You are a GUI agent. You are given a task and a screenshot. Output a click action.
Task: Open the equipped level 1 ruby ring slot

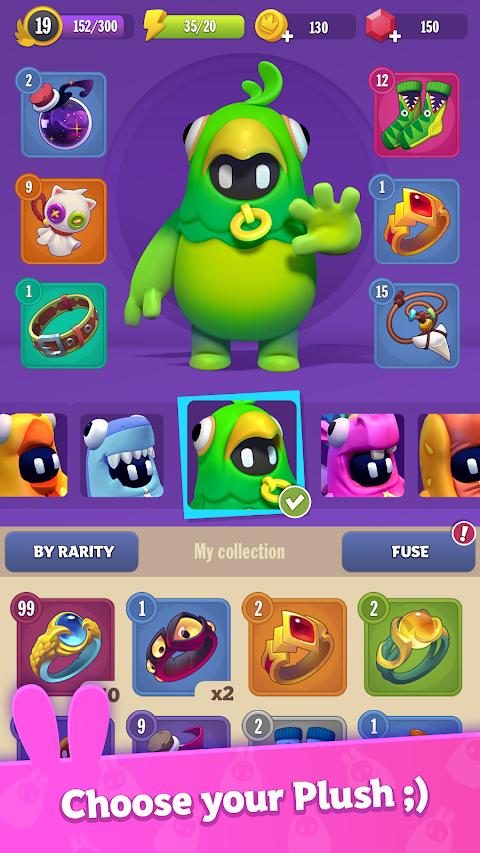pos(417,221)
